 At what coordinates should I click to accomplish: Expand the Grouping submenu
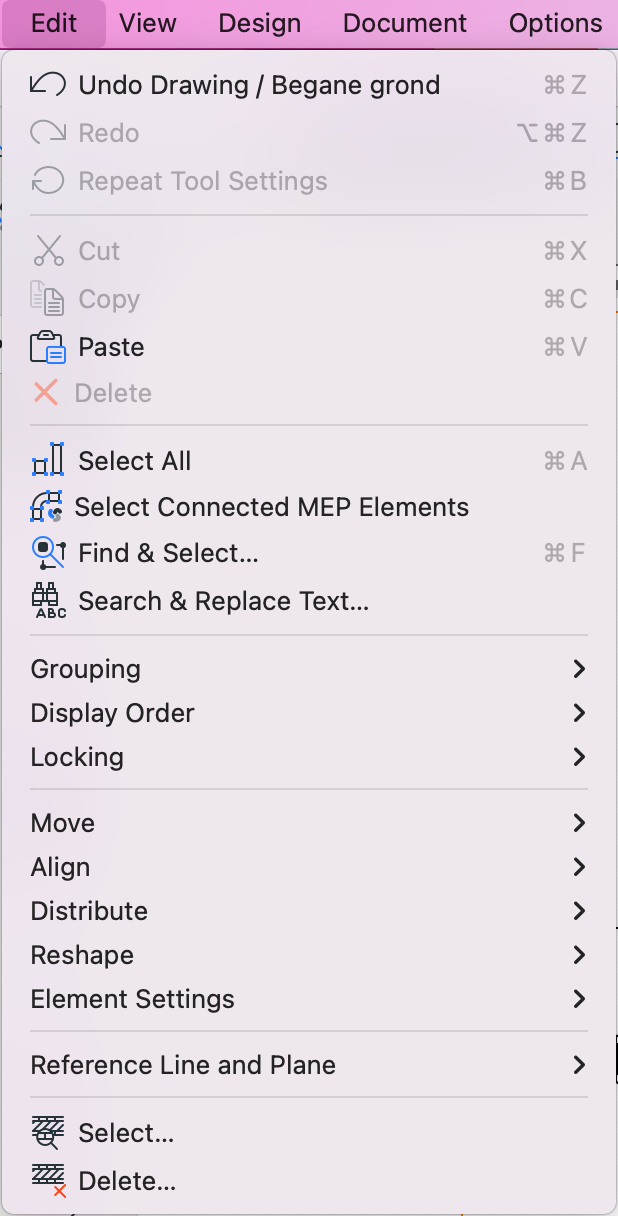click(309, 669)
